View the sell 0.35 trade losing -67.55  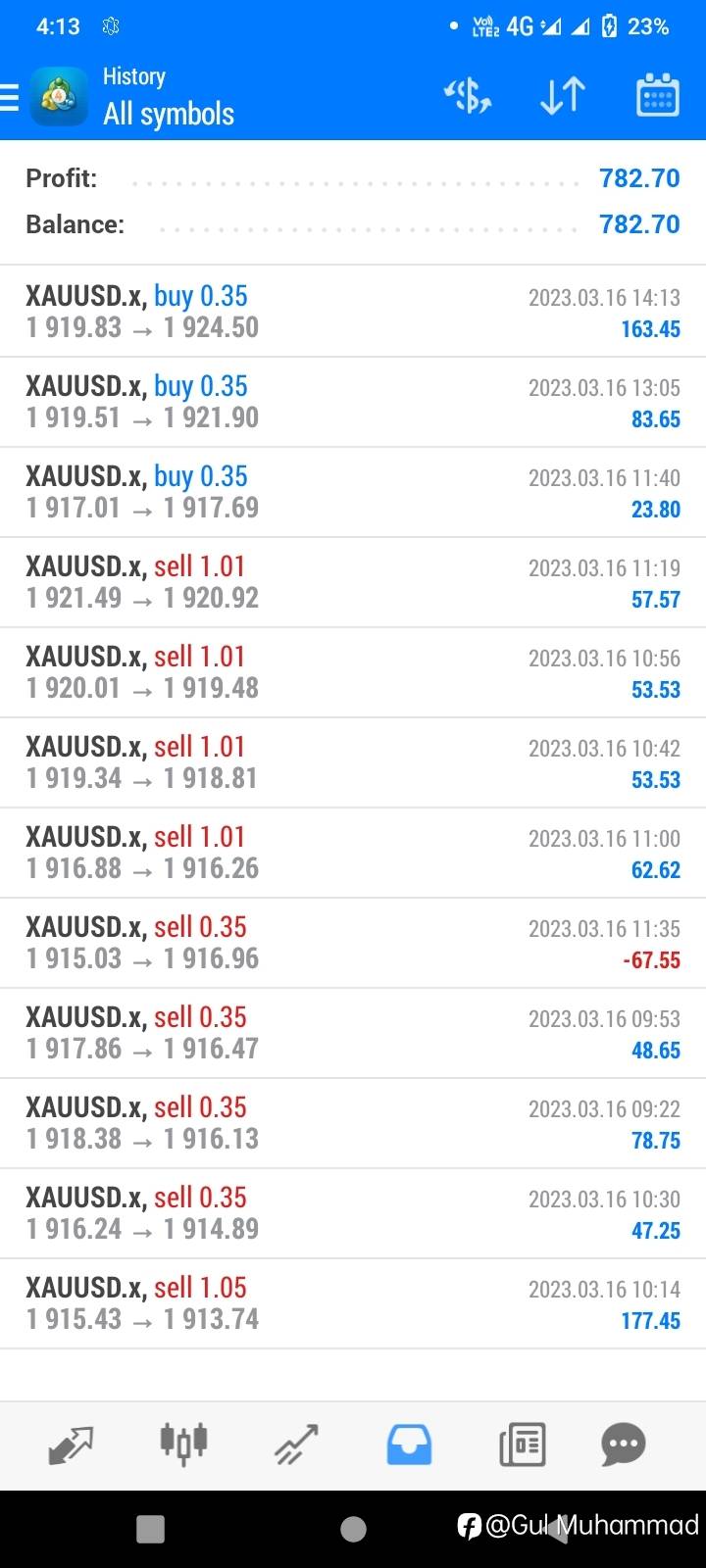tap(353, 943)
